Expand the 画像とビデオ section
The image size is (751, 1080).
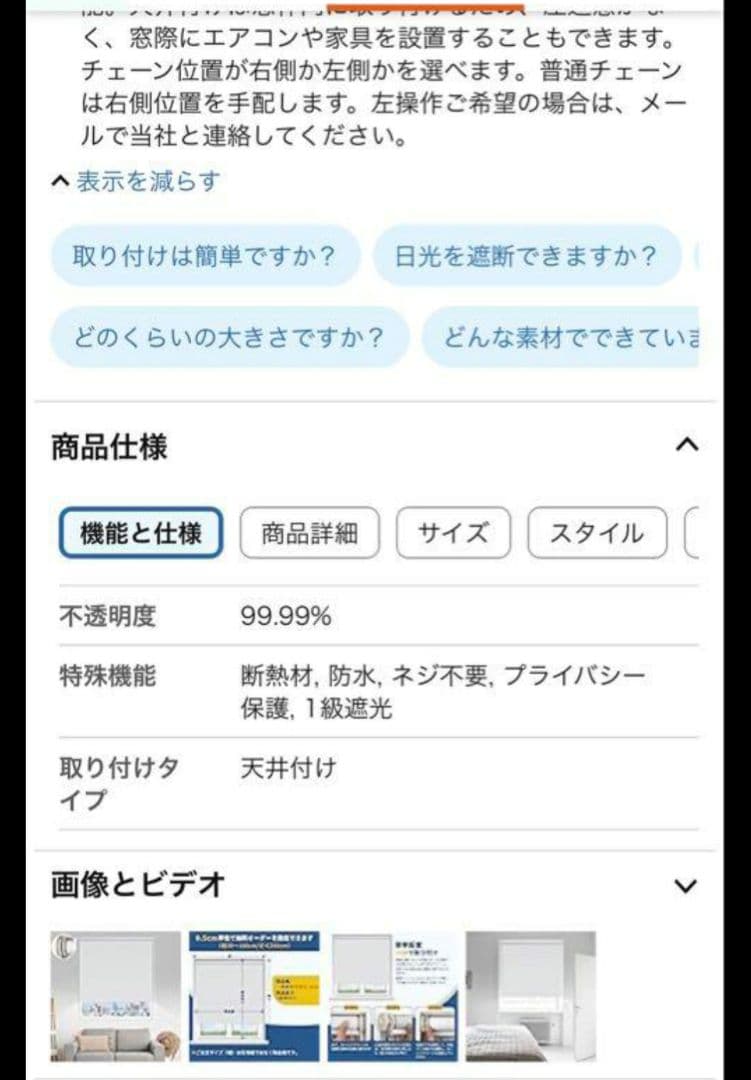[x=686, y=885]
